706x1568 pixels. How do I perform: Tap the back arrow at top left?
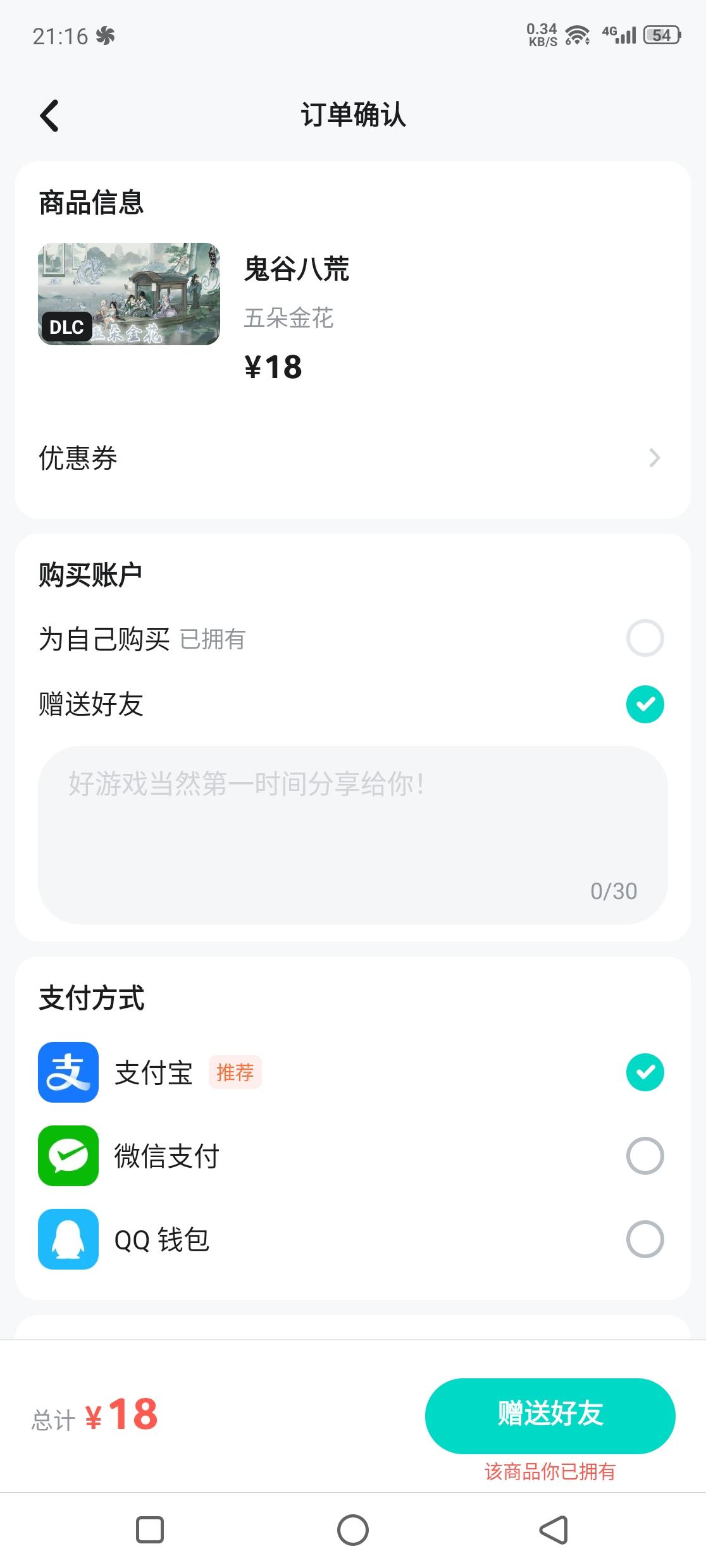pos(48,116)
